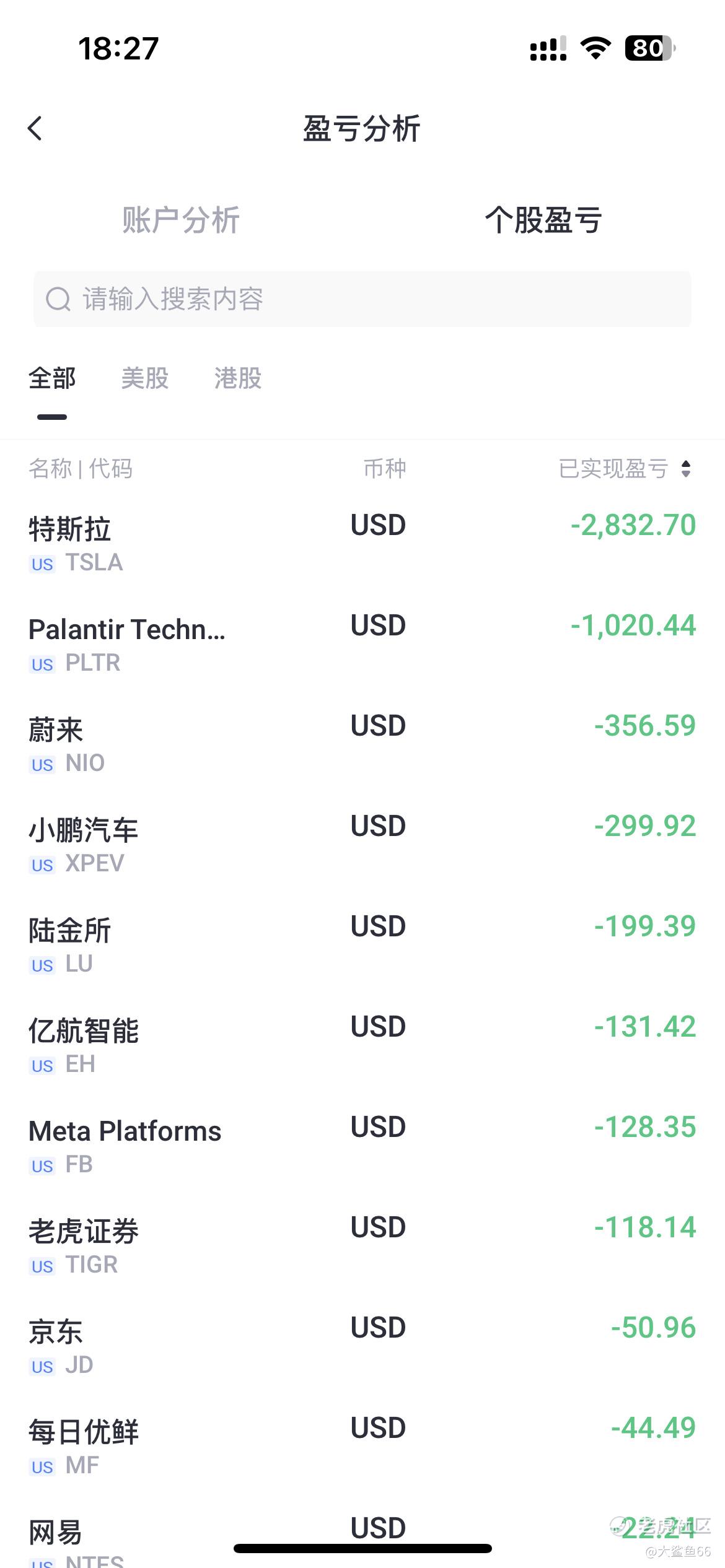Select the 个股盈亏 tab
725x1568 pixels.
pyautogui.click(x=543, y=220)
